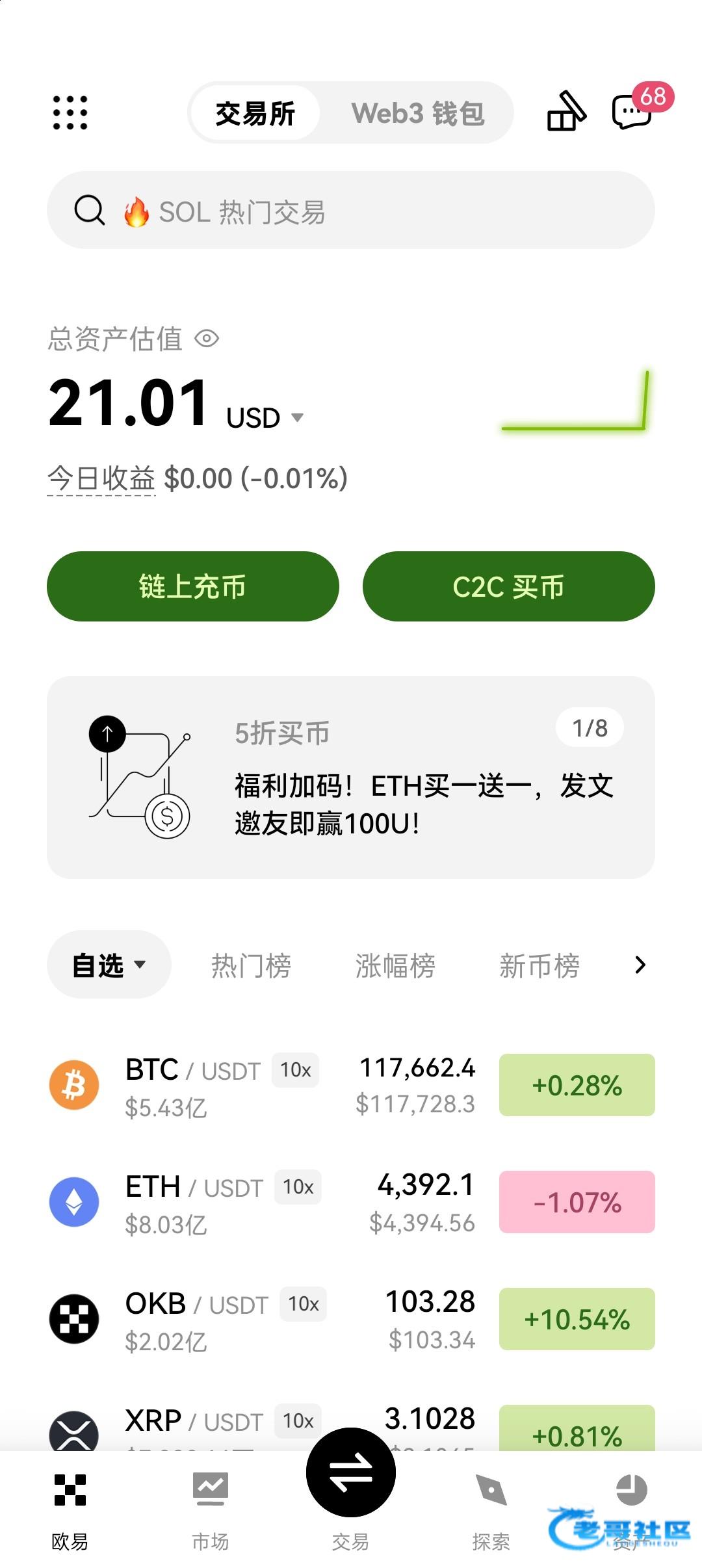
Task: Tap the center 交易 swap button
Action: 351,1472
